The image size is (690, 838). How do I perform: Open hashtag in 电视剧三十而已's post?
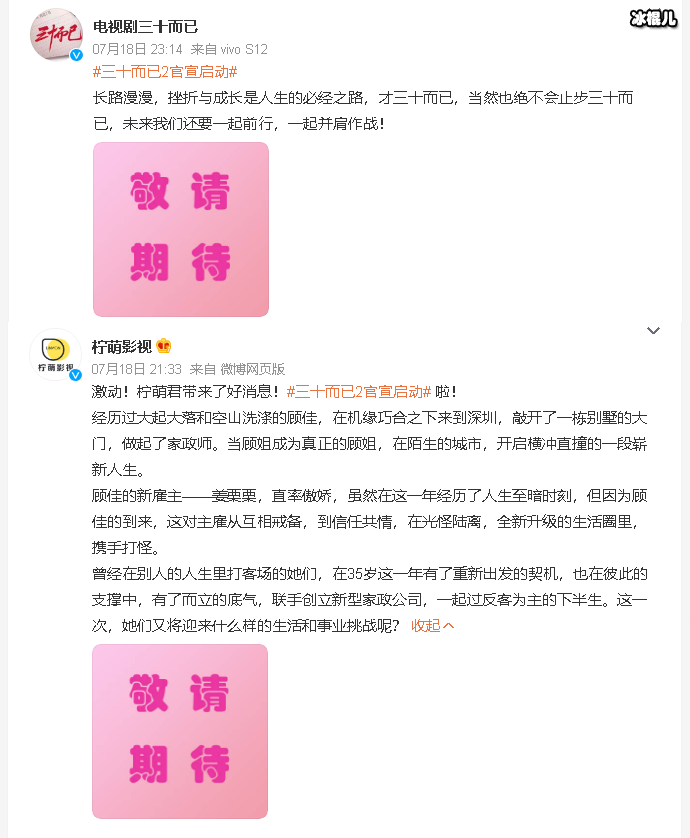pos(165,72)
